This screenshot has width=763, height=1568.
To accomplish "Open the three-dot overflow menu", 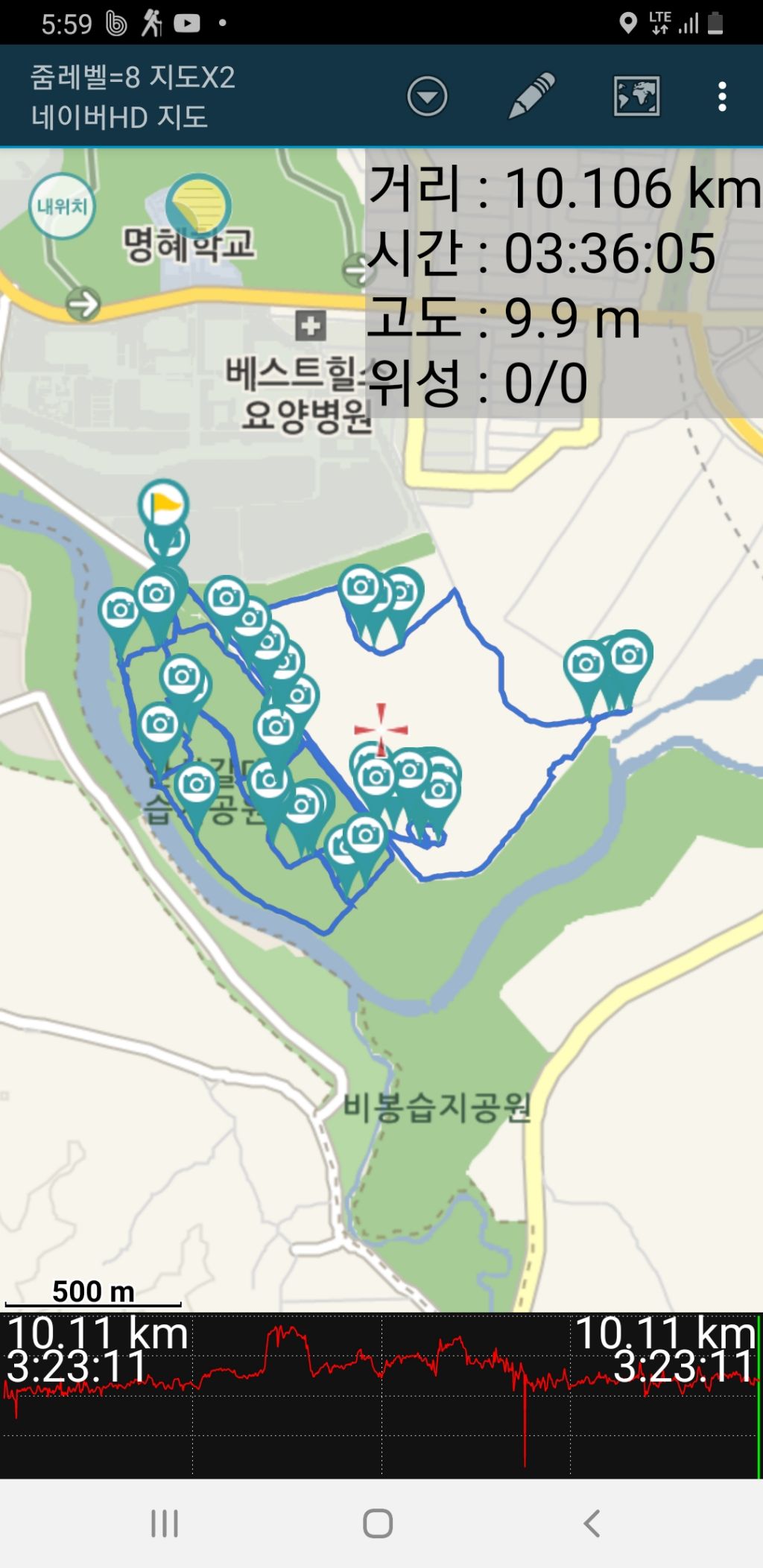I will pyautogui.click(x=721, y=97).
